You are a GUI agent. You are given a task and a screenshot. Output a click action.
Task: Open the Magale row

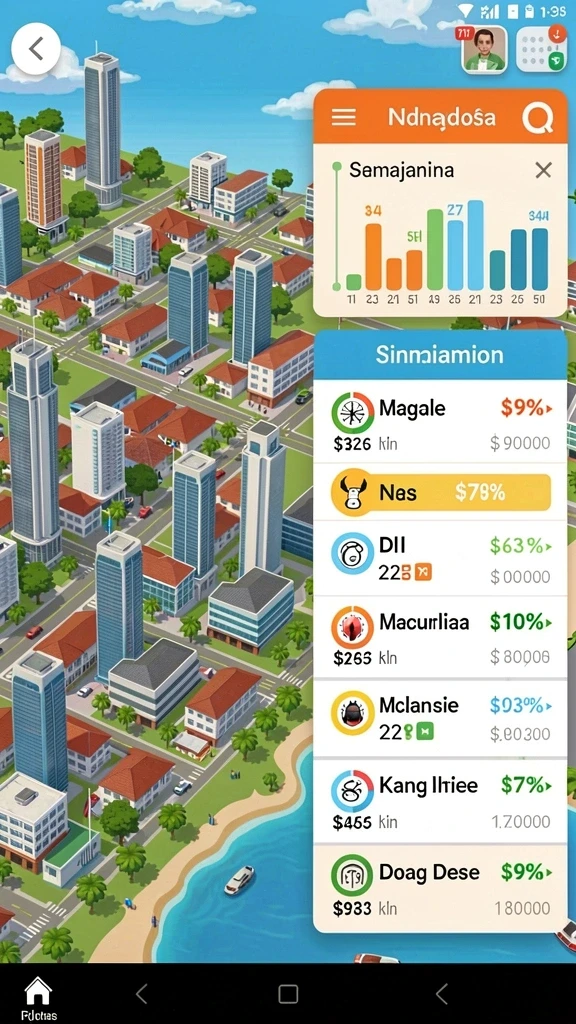[x=440, y=424]
